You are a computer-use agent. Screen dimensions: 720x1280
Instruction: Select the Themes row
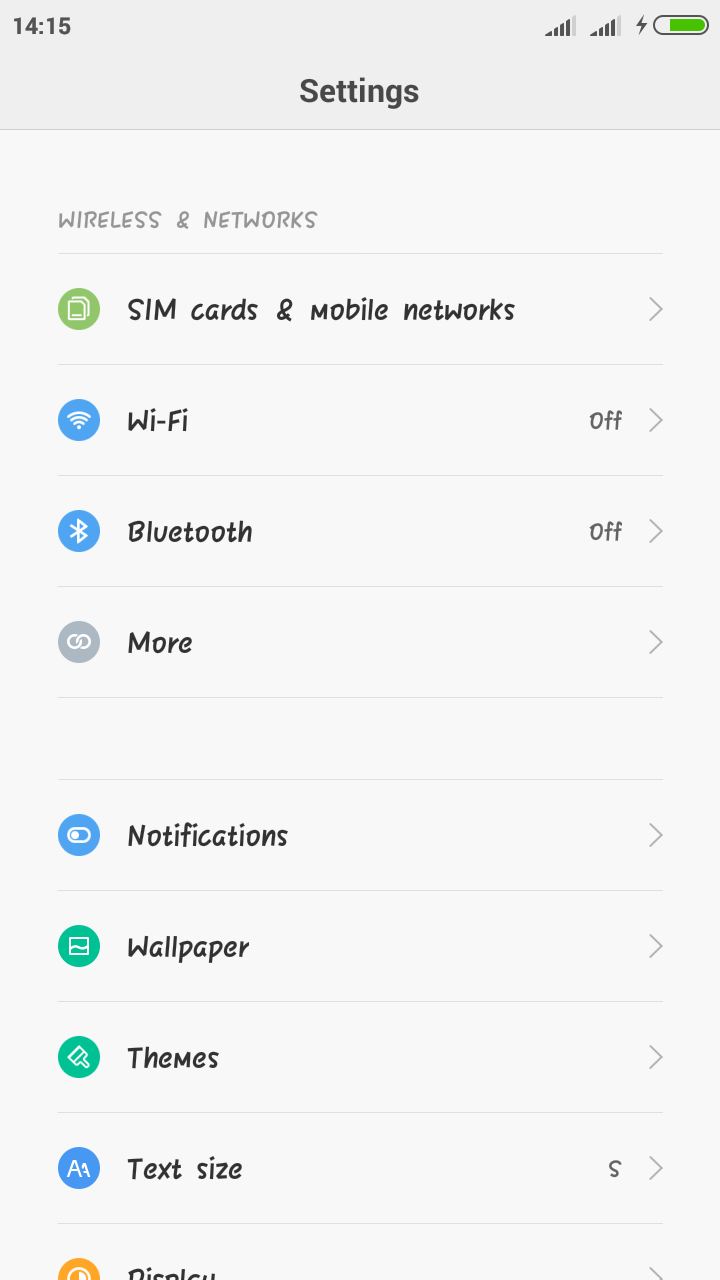360,1058
